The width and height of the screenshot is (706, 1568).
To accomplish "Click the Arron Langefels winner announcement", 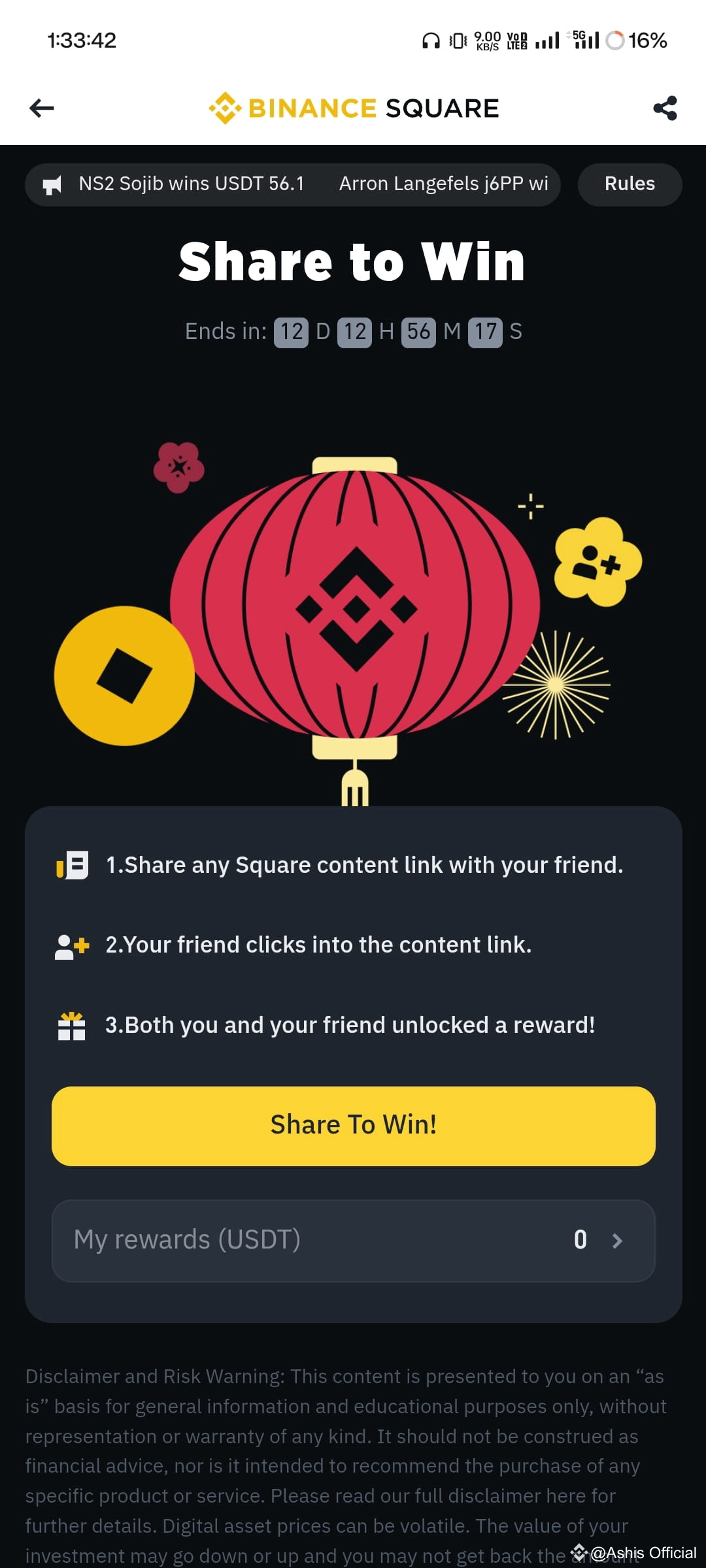I will tap(446, 184).
